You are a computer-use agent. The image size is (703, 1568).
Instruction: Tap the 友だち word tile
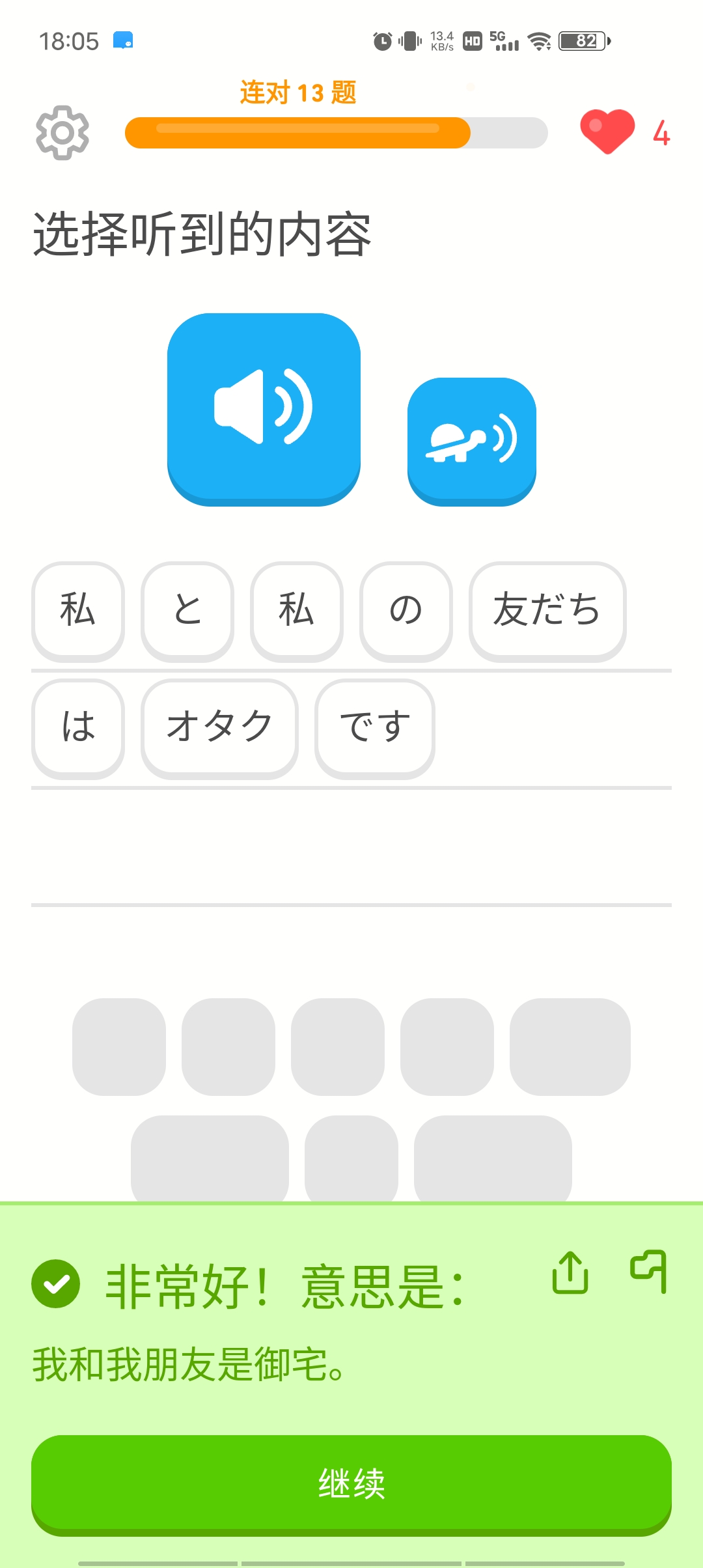[x=547, y=611]
